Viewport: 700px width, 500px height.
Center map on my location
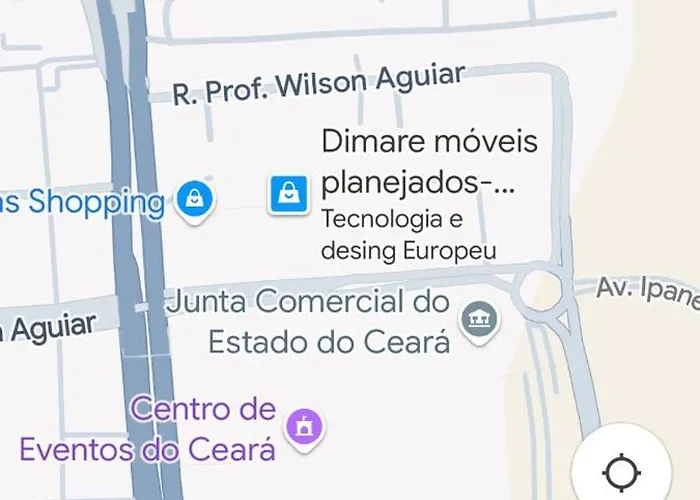point(621,472)
